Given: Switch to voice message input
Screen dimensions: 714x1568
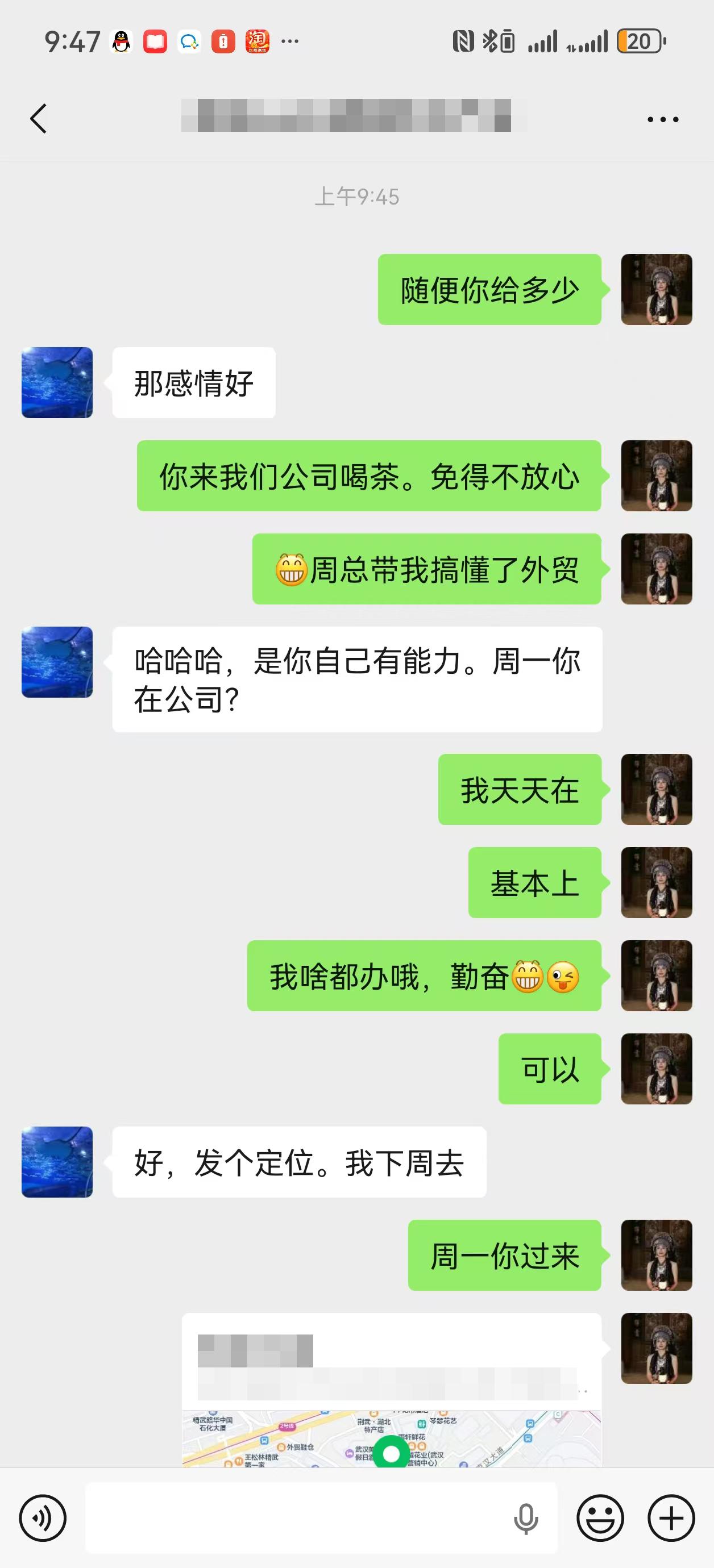Looking at the screenshot, I should (43, 1518).
